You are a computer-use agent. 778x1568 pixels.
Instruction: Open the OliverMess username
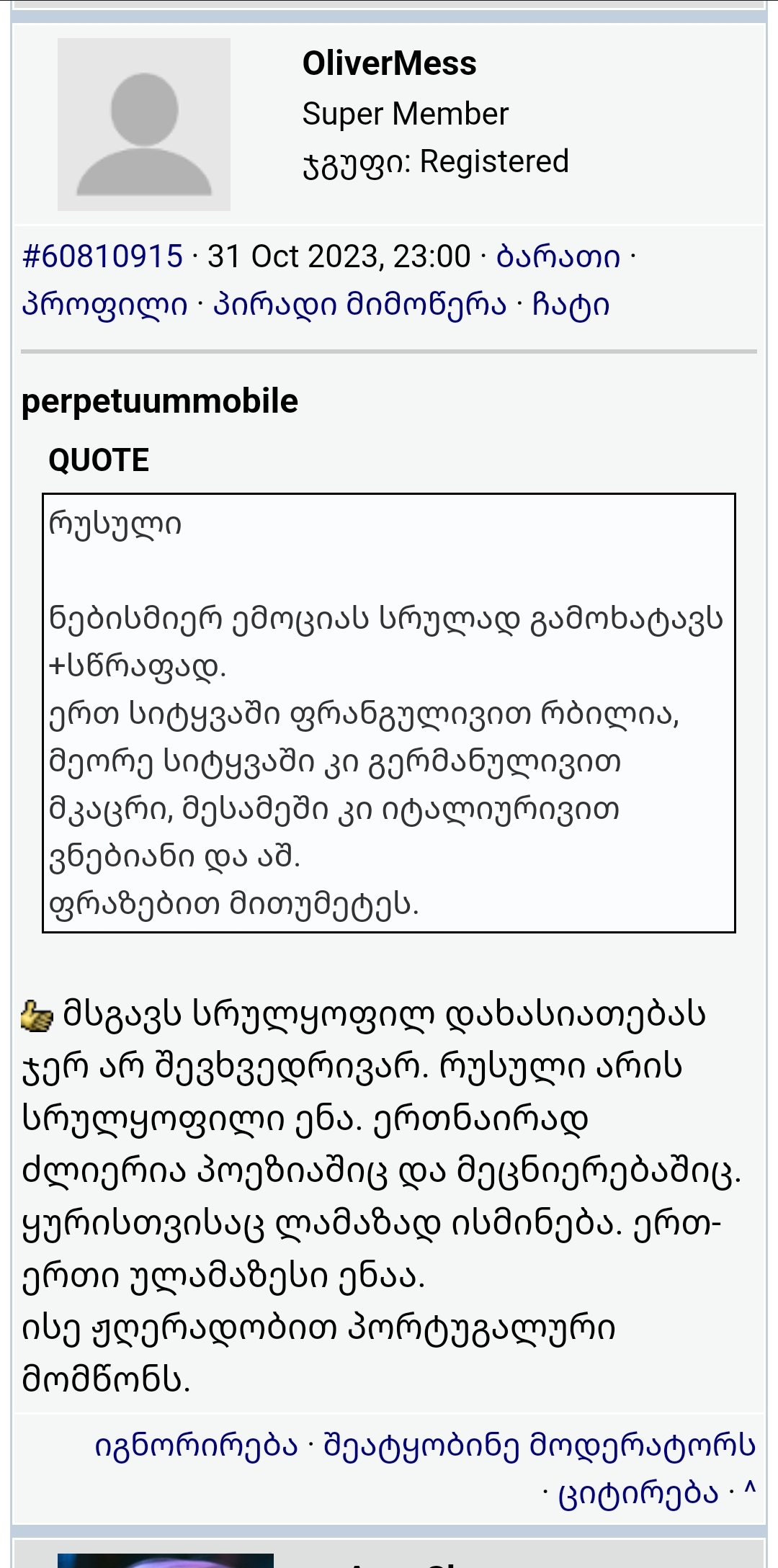(x=389, y=63)
